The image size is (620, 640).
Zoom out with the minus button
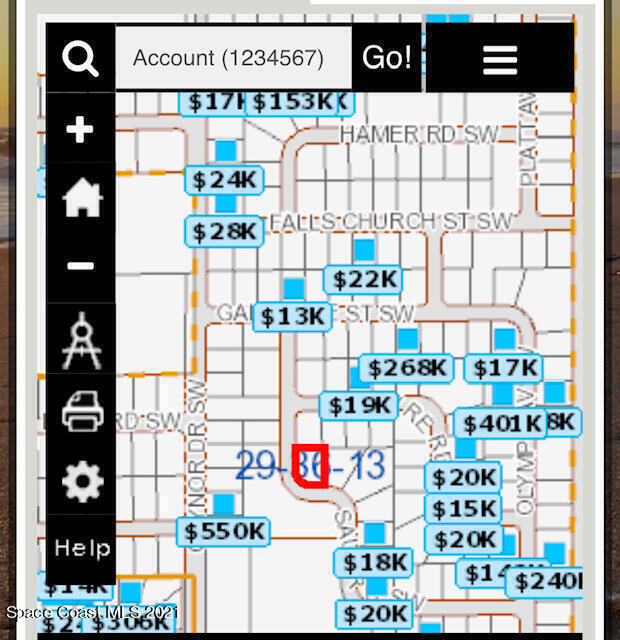coord(81,266)
